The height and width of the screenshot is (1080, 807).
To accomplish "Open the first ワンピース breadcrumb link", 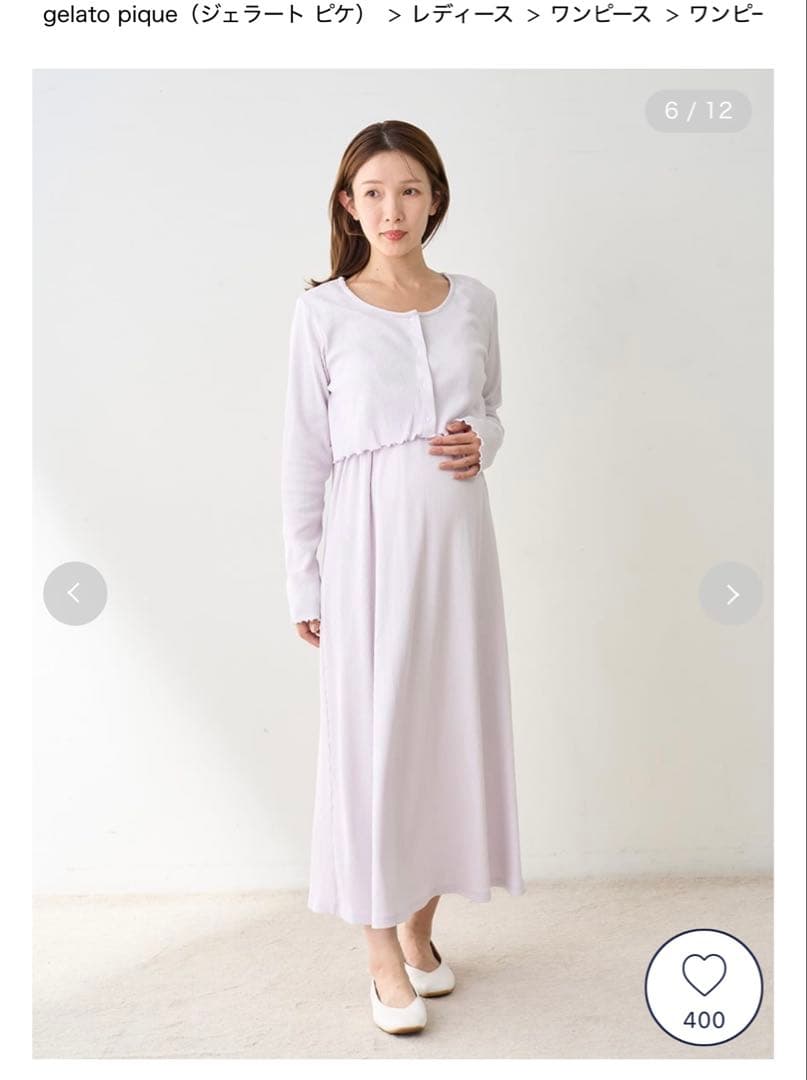I will [601, 15].
